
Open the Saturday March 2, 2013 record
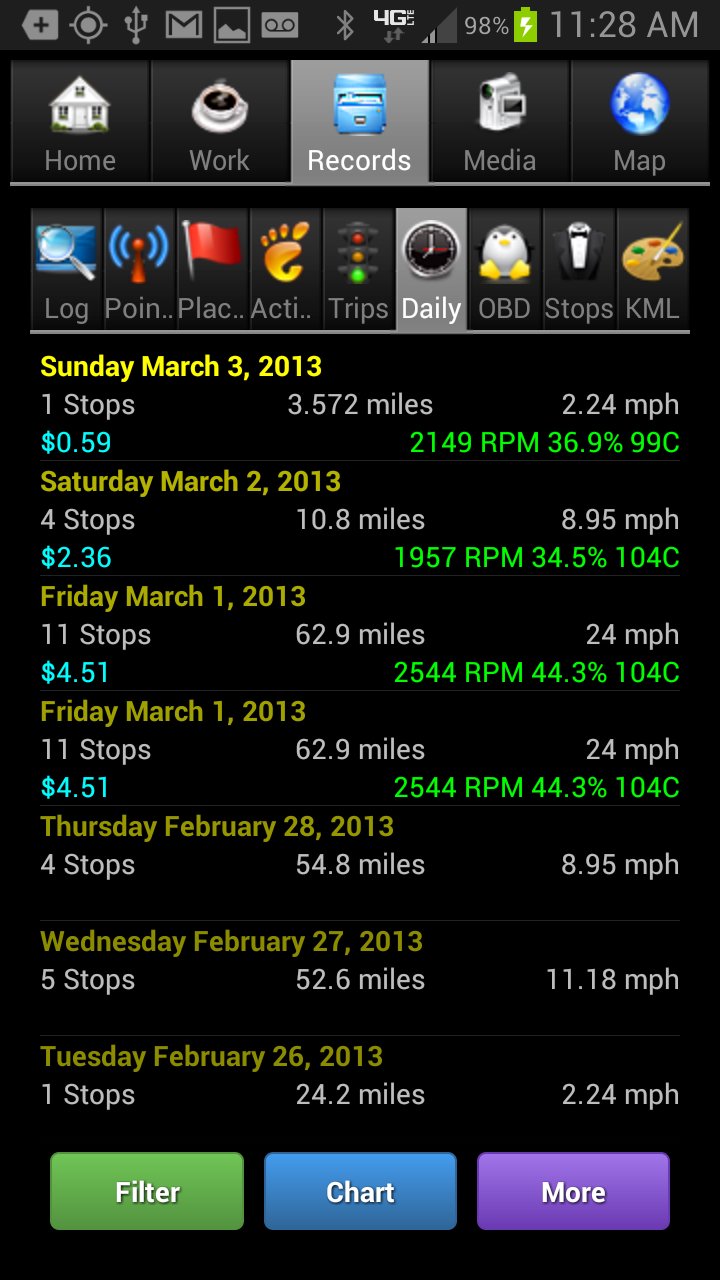pyautogui.click(x=360, y=520)
